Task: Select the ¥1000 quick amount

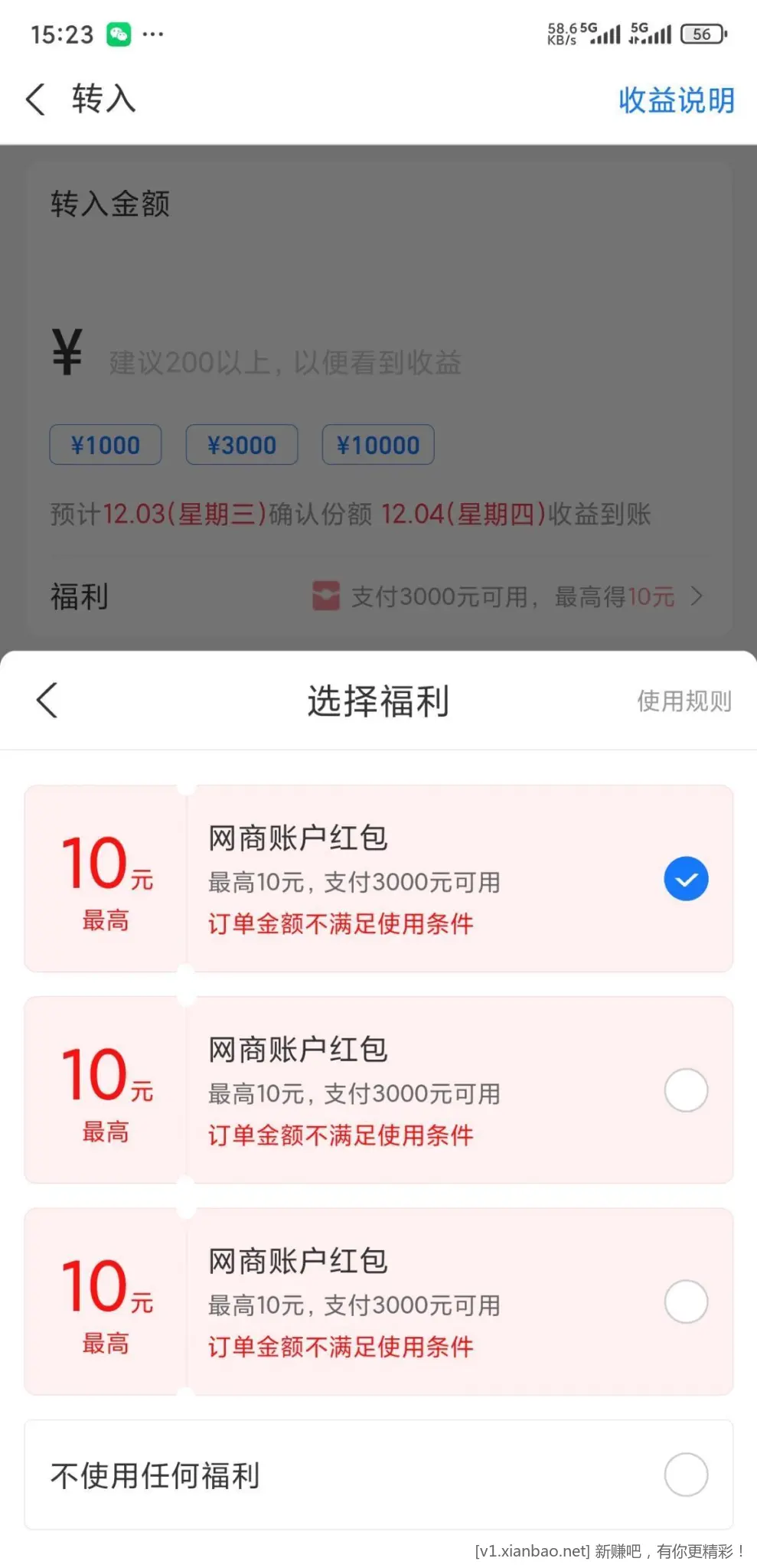Action: click(x=105, y=444)
